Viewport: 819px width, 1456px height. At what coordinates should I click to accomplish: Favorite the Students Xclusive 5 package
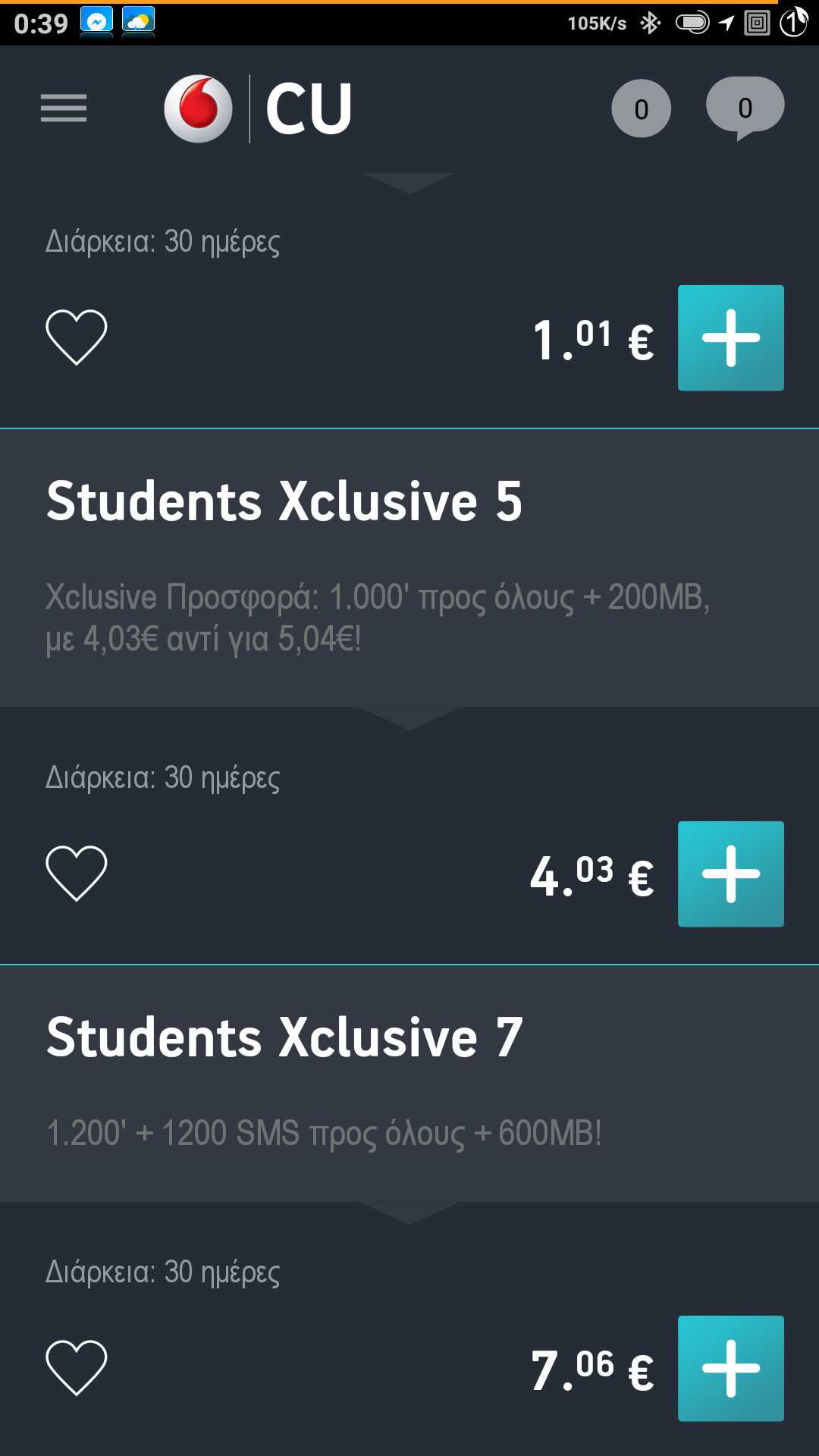[x=77, y=873]
